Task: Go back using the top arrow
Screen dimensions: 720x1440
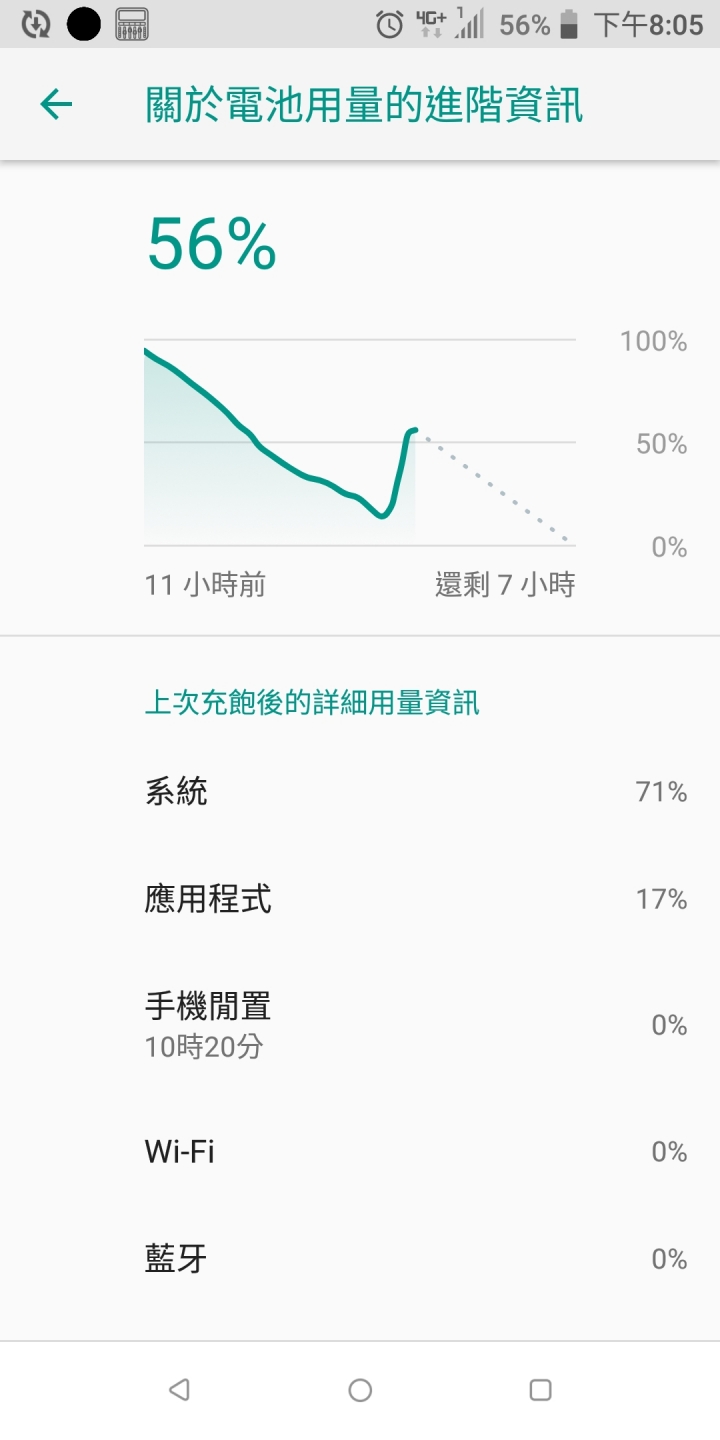Action: [56, 104]
